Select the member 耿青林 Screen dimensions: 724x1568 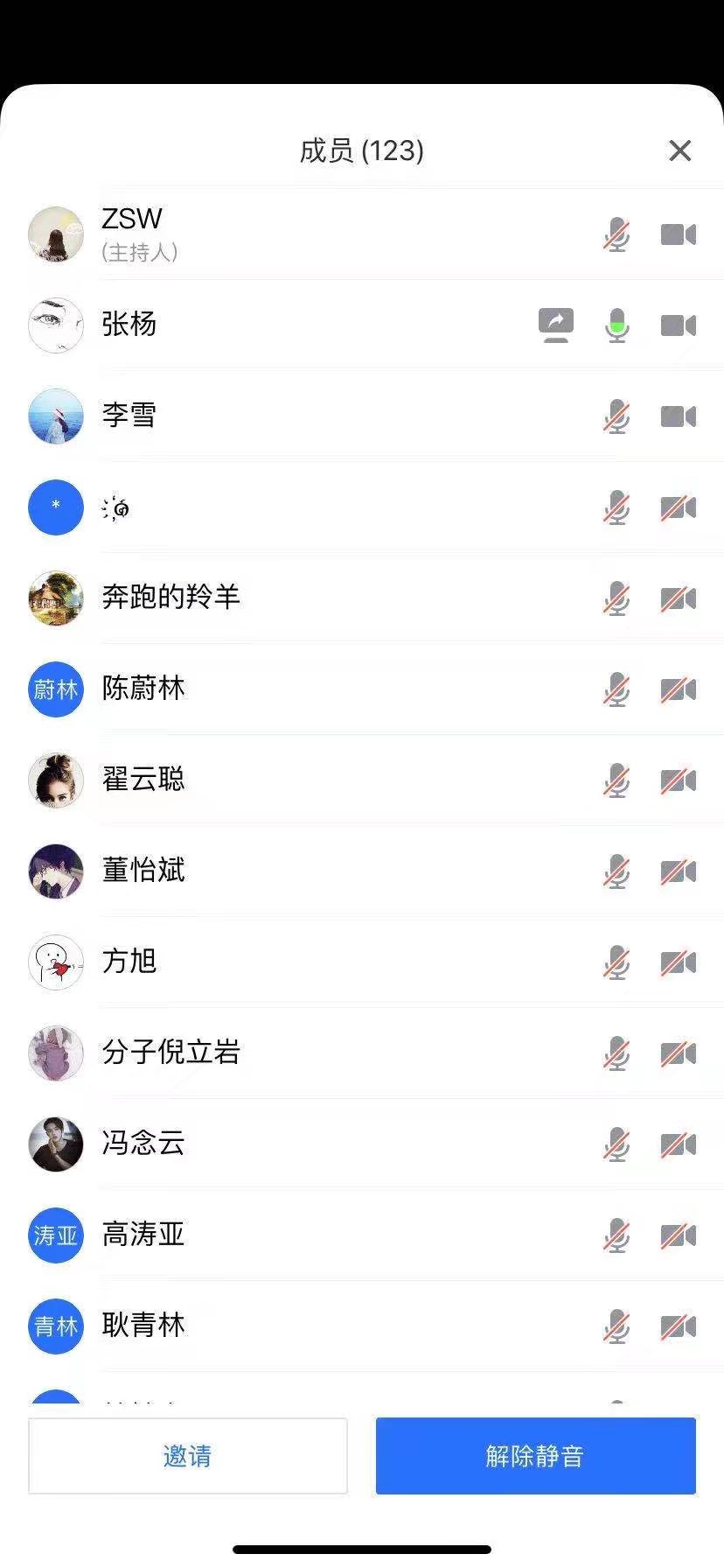[x=144, y=1326]
